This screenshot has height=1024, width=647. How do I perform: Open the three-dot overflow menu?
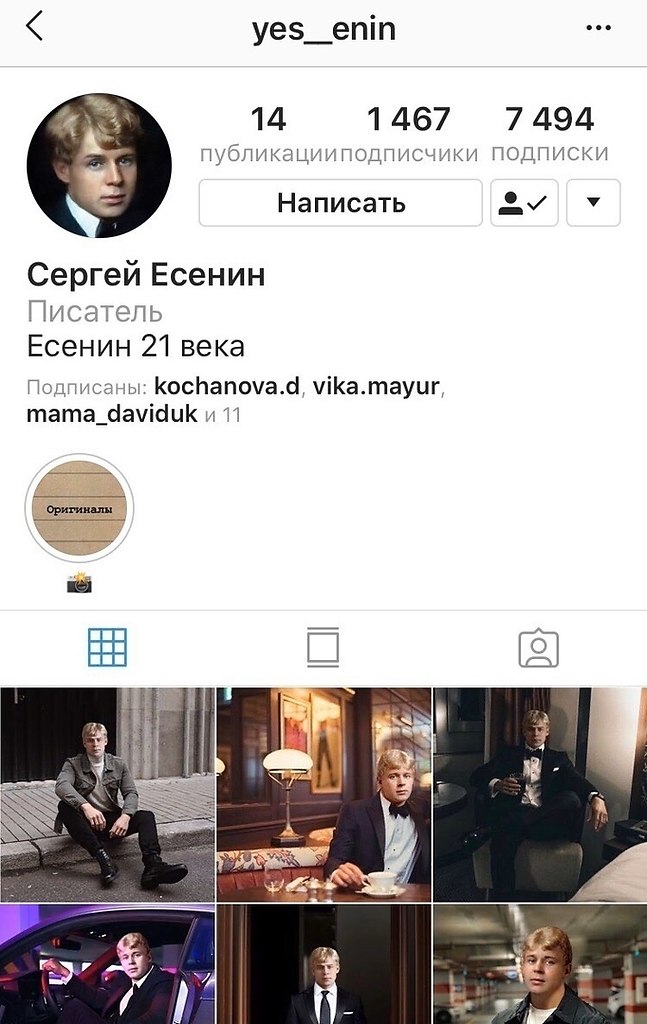coord(598,27)
